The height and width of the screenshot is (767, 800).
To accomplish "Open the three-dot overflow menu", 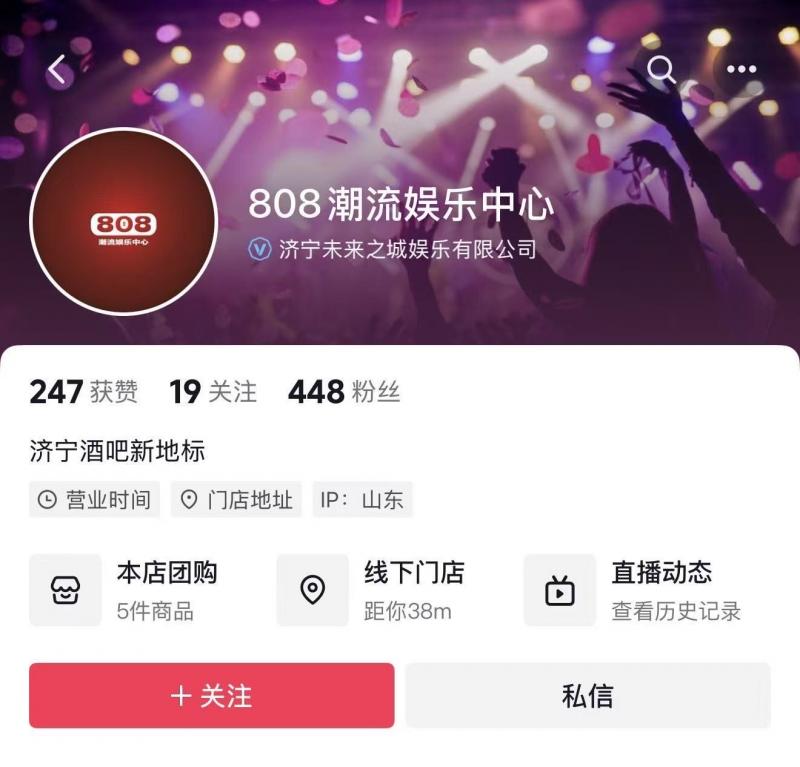I will click(741, 69).
